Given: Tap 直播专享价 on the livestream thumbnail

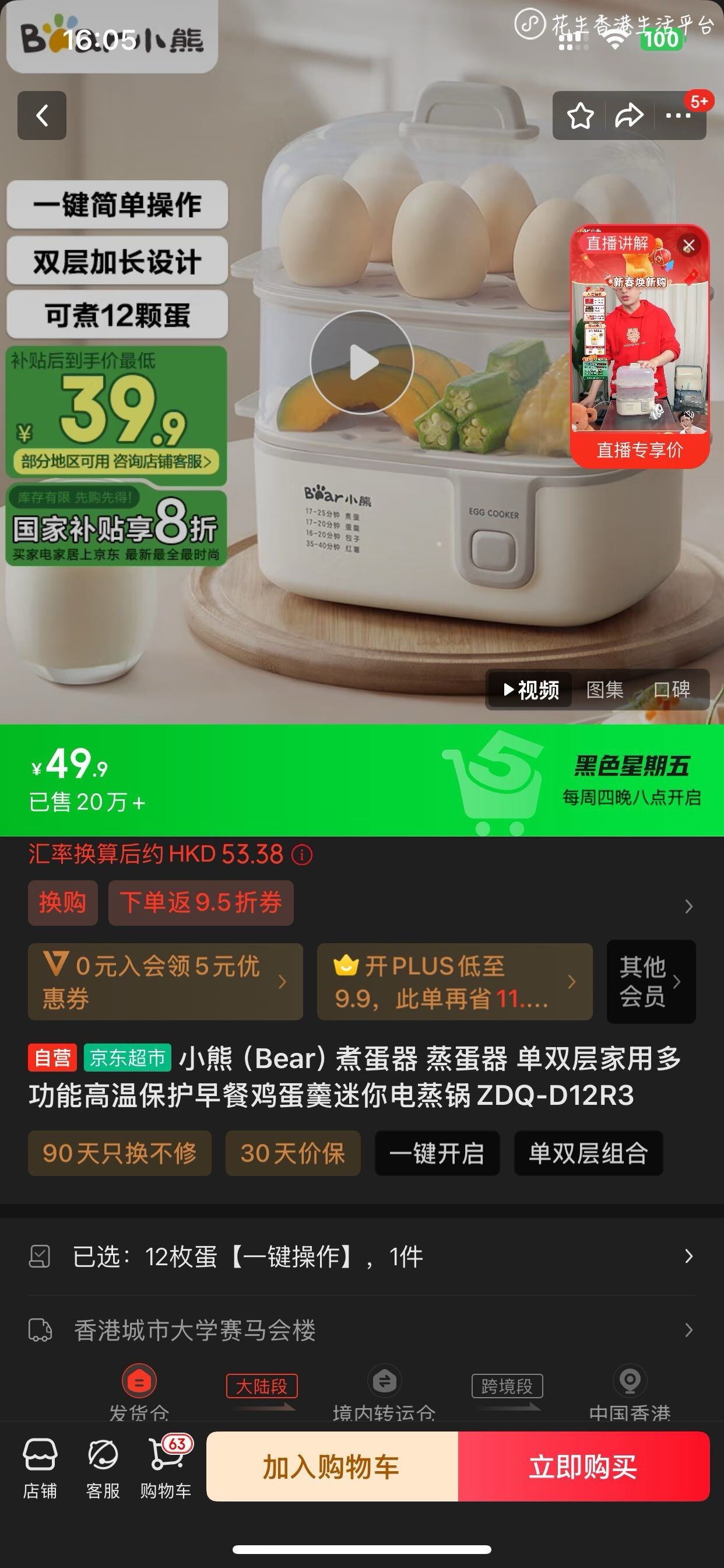Looking at the screenshot, I should click(639, 450).
